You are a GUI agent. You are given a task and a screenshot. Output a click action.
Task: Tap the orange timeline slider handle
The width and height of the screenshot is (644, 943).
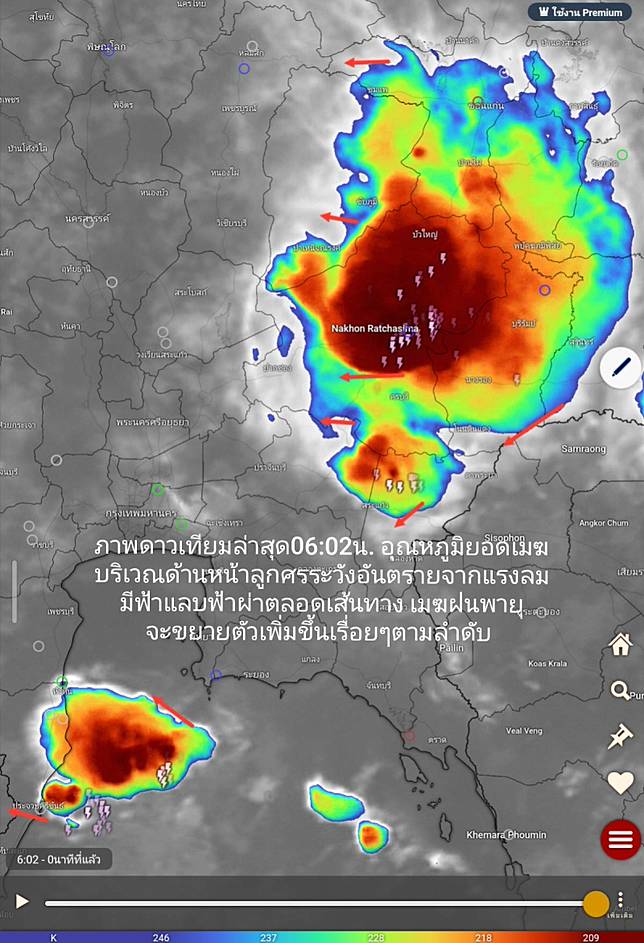pos(595,903)
